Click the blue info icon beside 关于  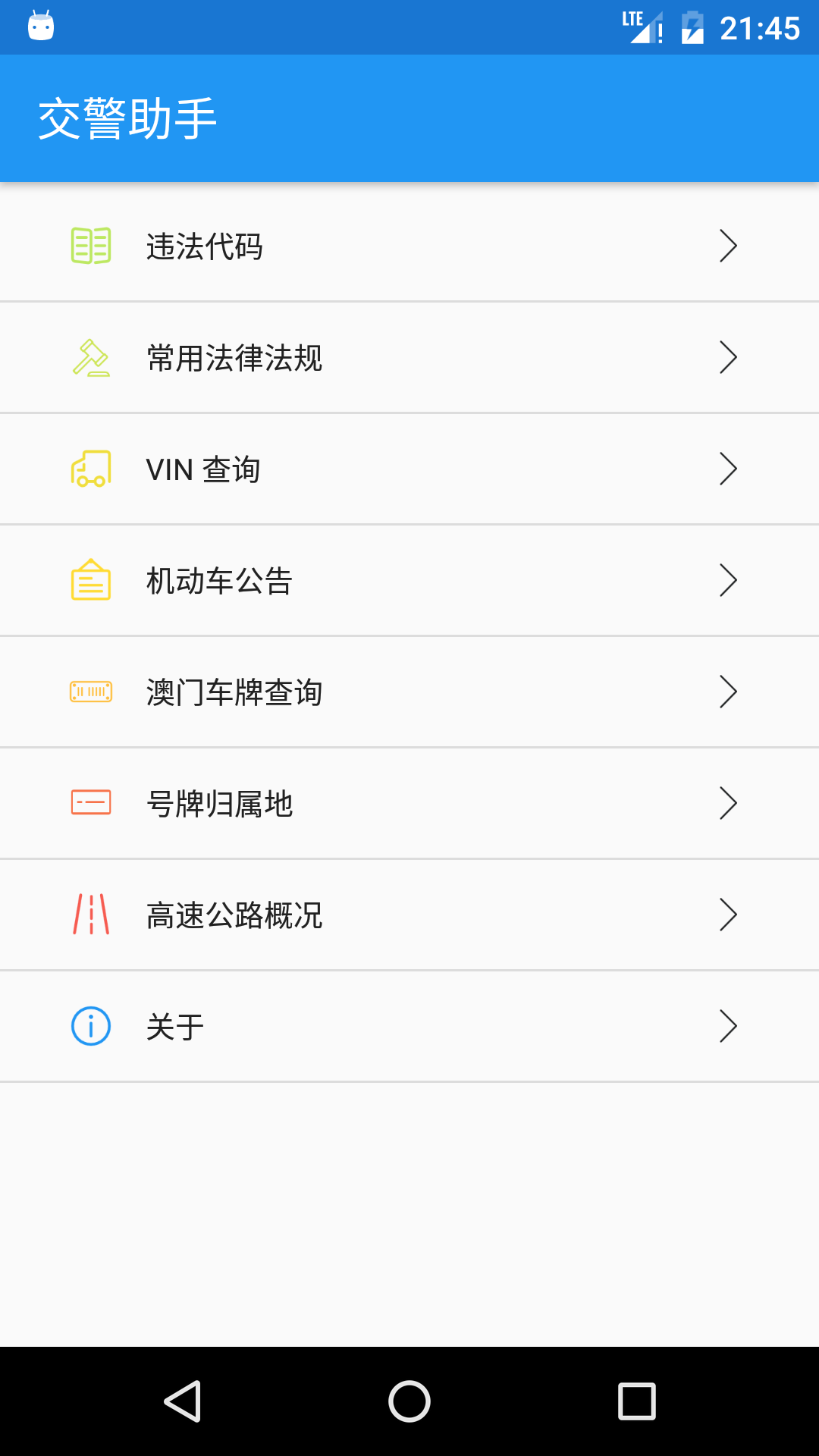point(90,1025)
